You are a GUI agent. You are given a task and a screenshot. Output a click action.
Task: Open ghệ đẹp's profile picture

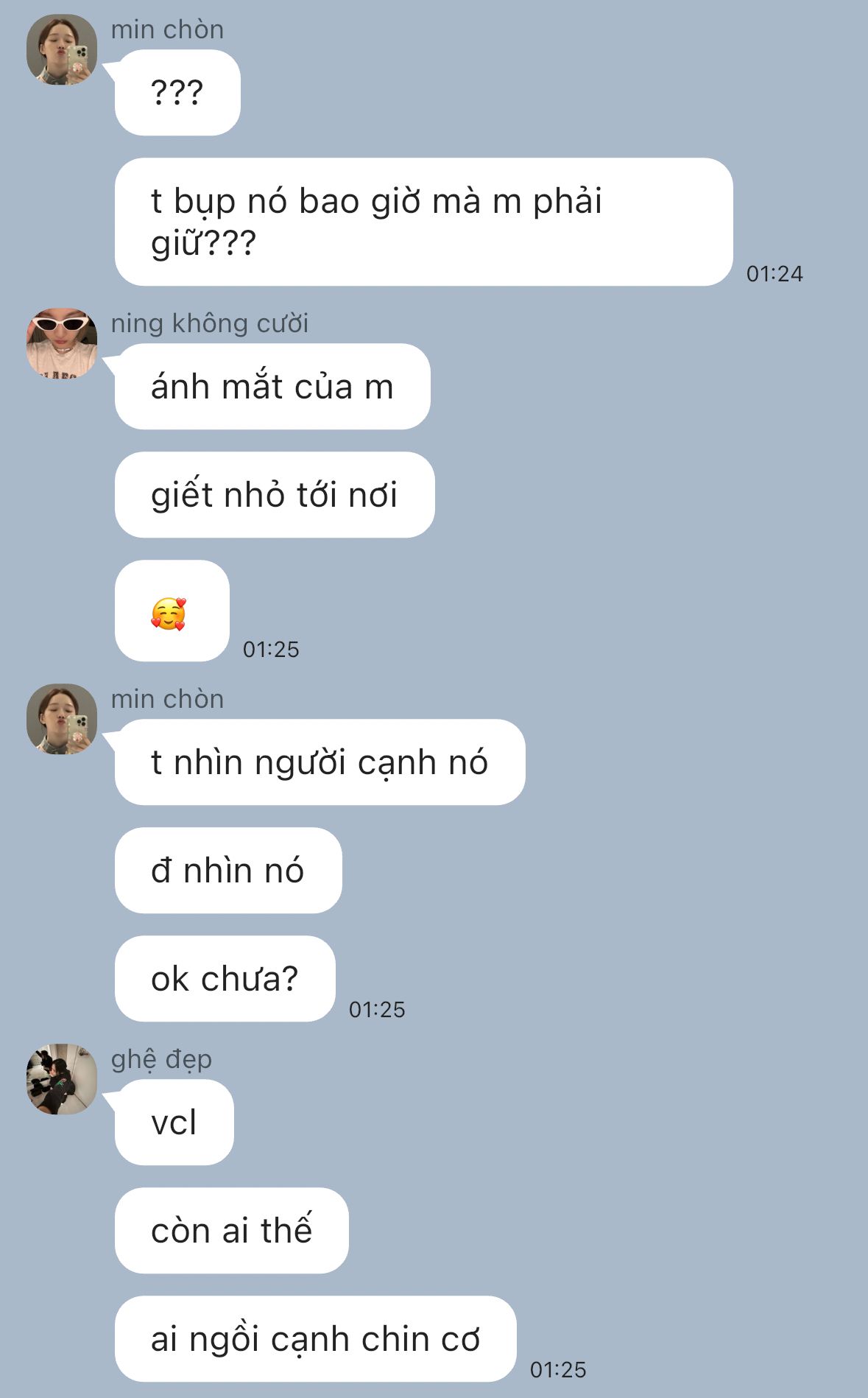click(x=62, y=1079)
